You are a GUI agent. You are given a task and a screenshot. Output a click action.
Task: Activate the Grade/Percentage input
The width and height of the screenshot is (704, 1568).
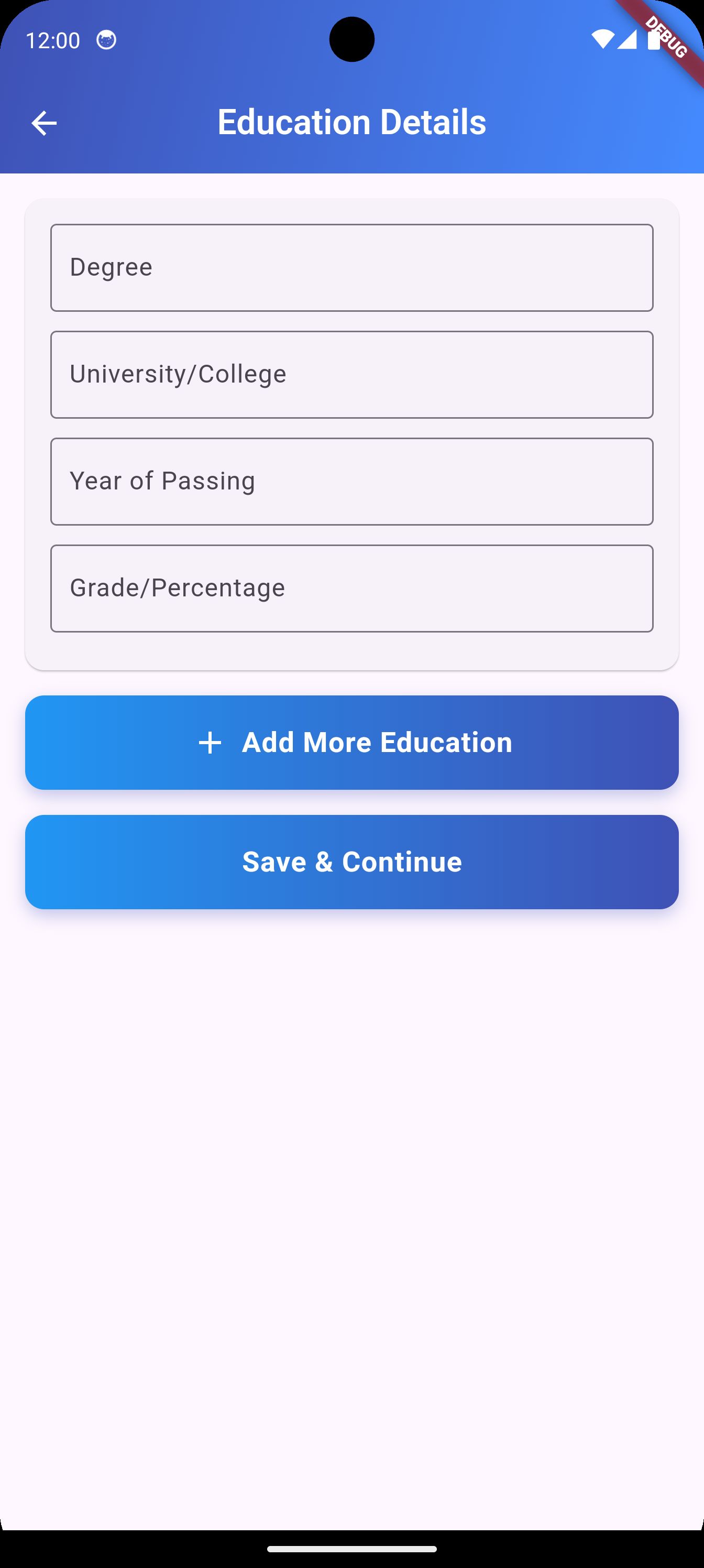(x=351, y=588)
